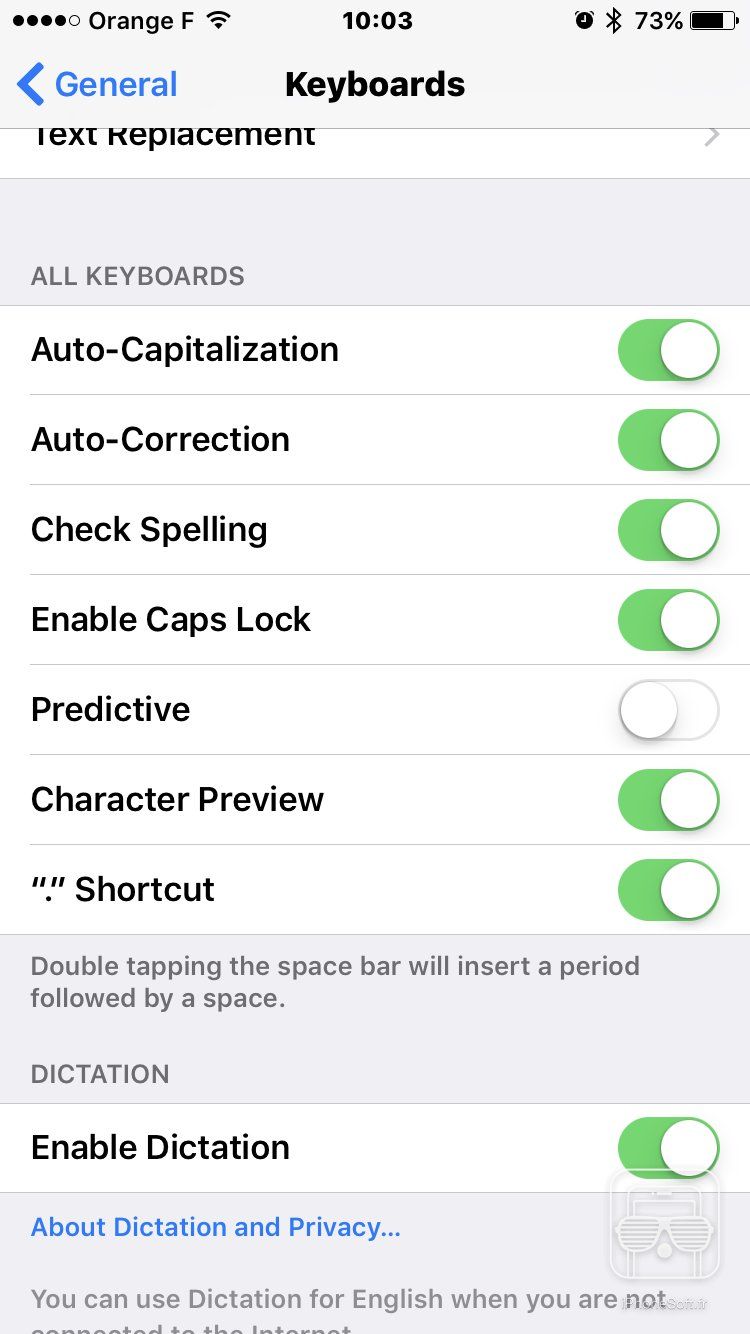Viewport: 750px width, 1334px height.
Task: Turn off Enable Dictation
Action: coord(668,1147)
